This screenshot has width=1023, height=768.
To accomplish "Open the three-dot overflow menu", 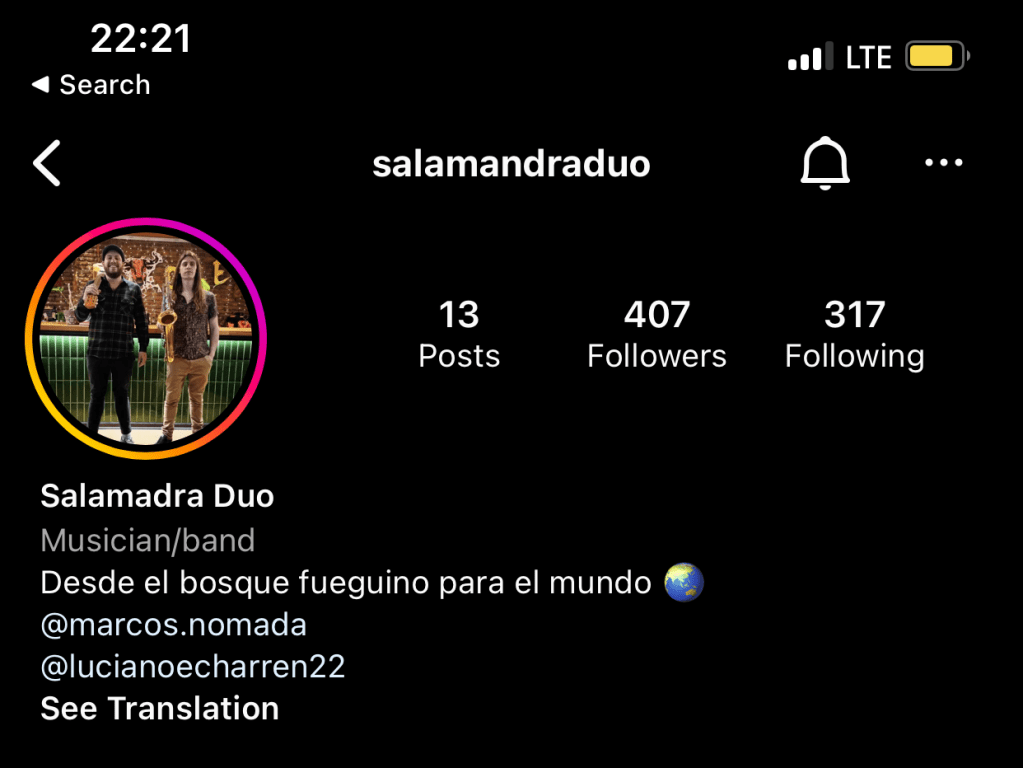I will [x=943, y=163].
